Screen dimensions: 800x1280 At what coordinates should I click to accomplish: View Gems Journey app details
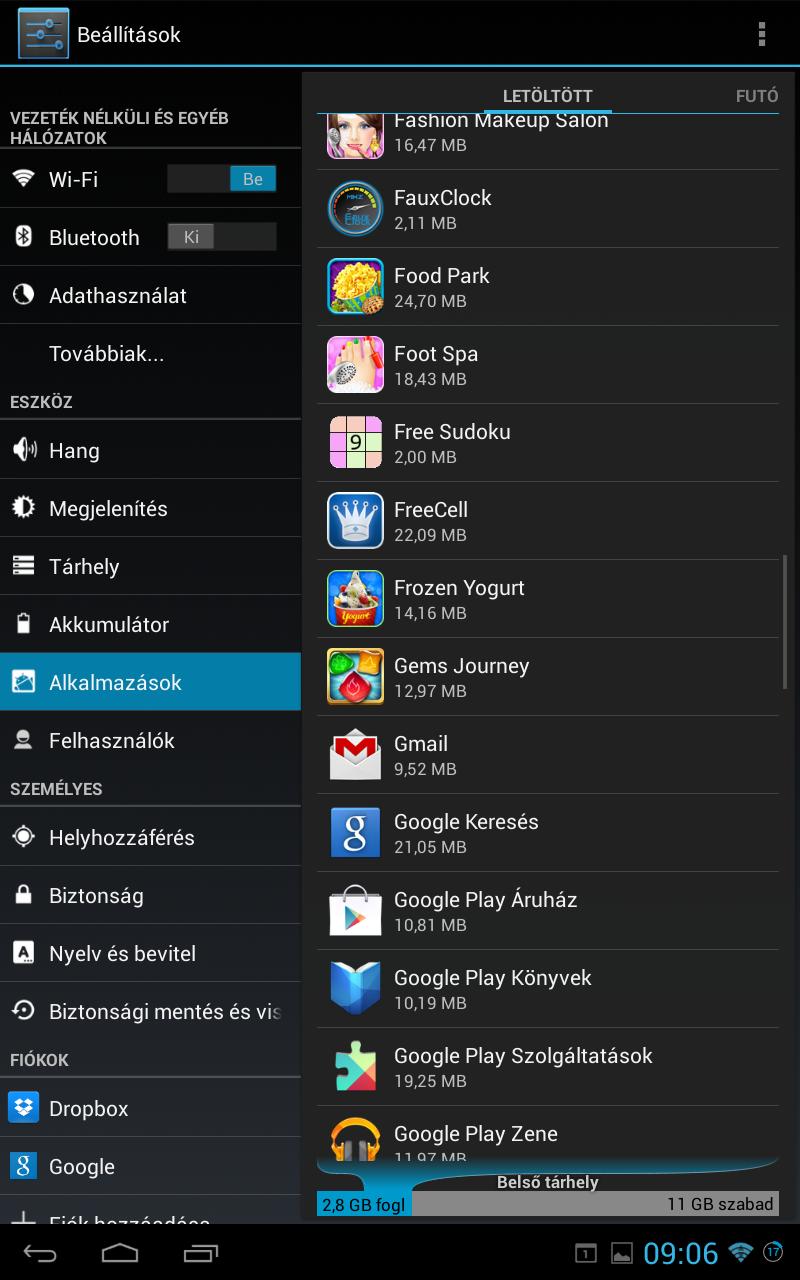(548, 677)
